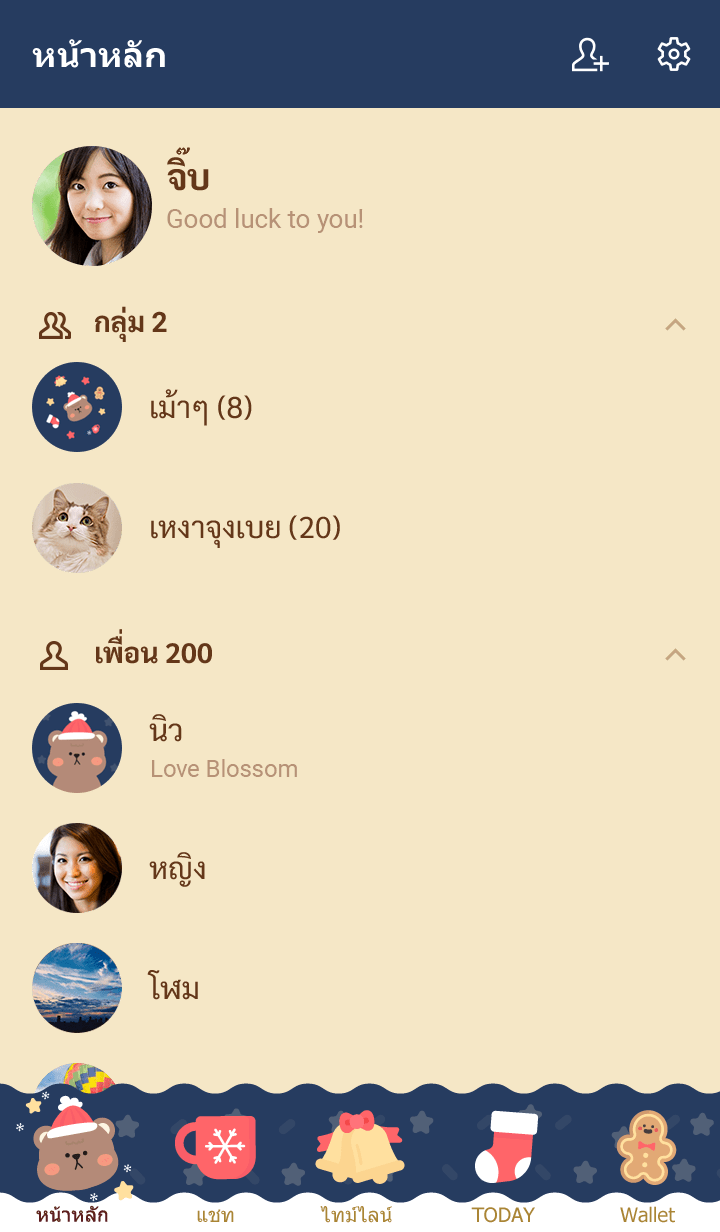
Task: Open the TODAY tab
Action: point(504,1160)
